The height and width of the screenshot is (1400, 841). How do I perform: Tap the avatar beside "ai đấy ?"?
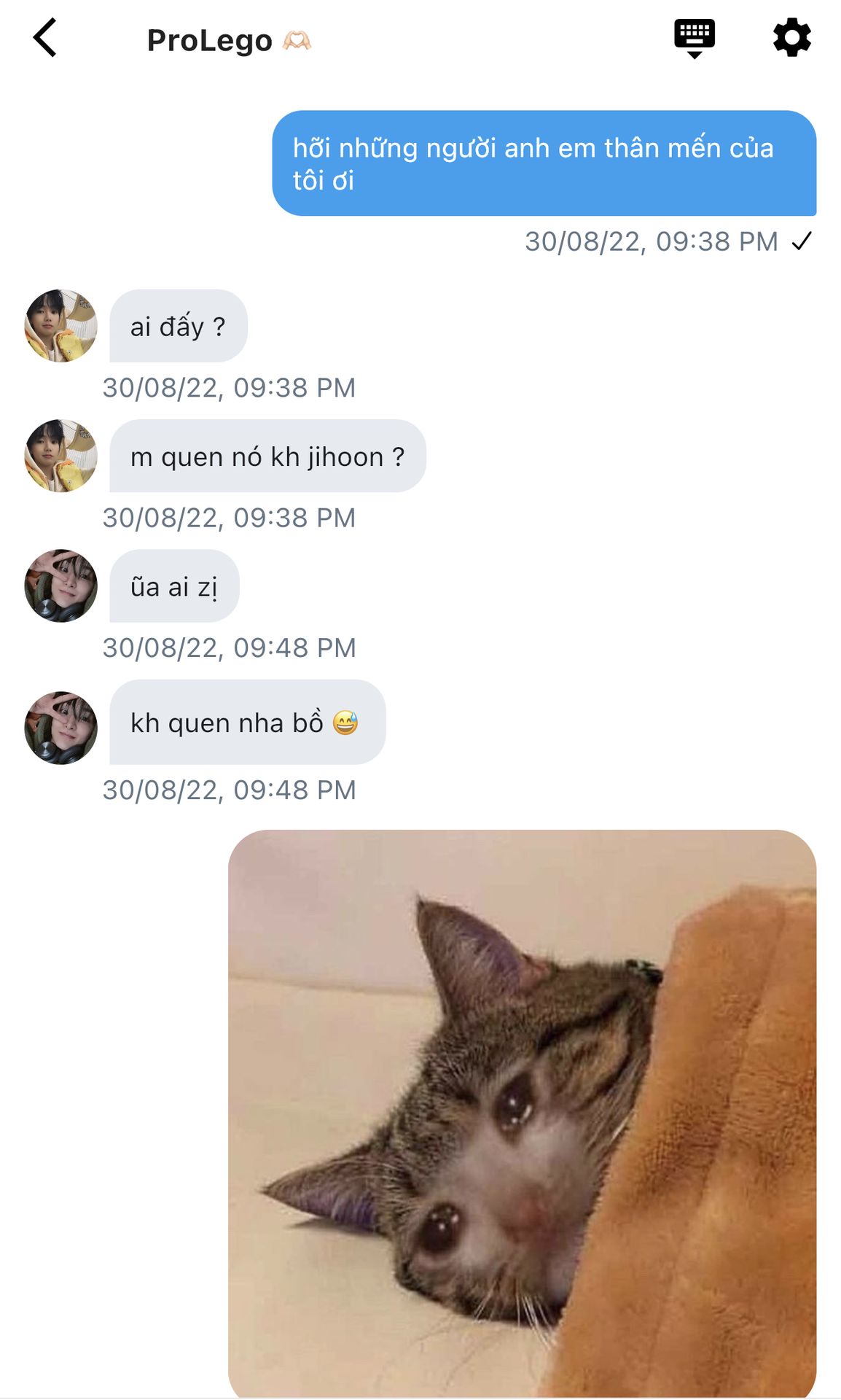coord(60,325)
